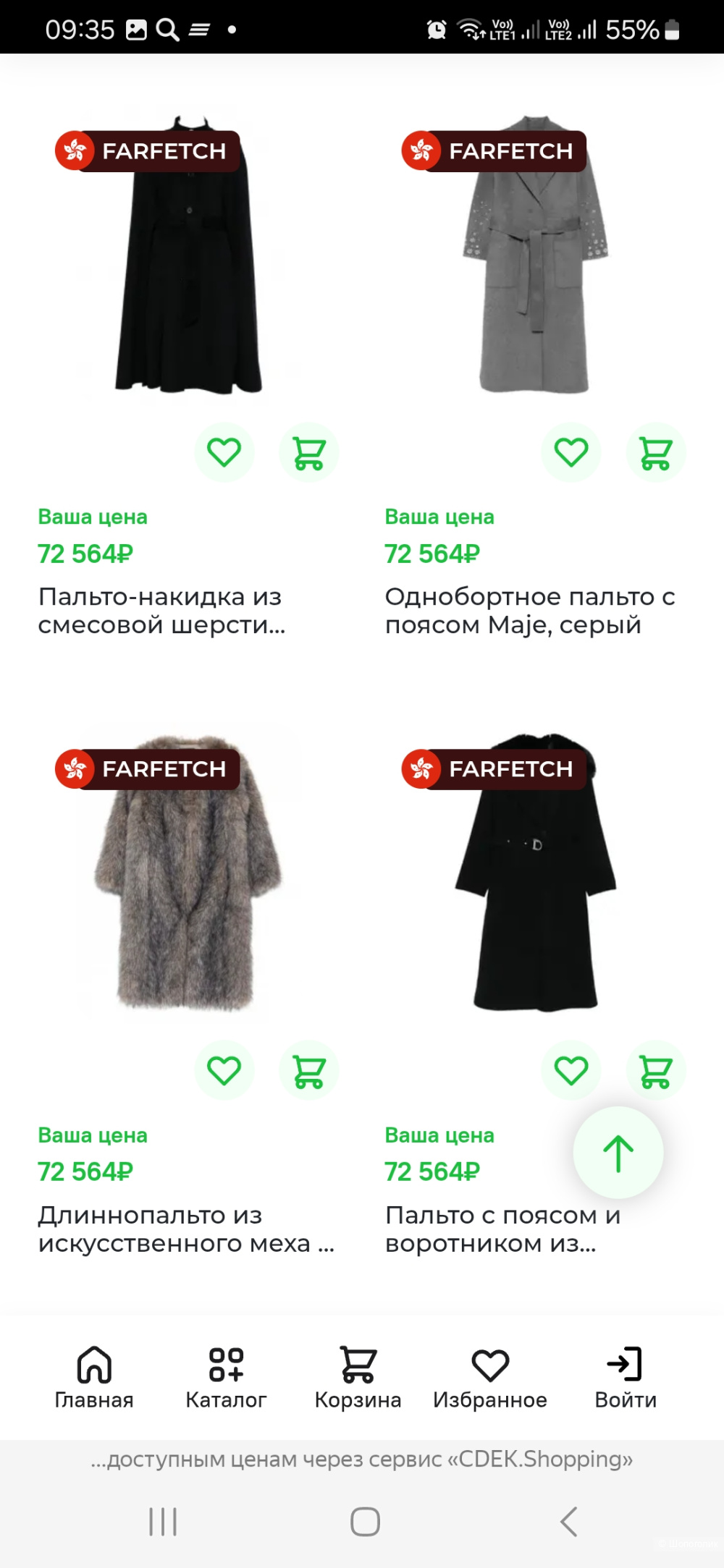Open Однобортное пальто с поясом Maje listing
Viewport: 724px width, 1568px height.
(529, 611)
